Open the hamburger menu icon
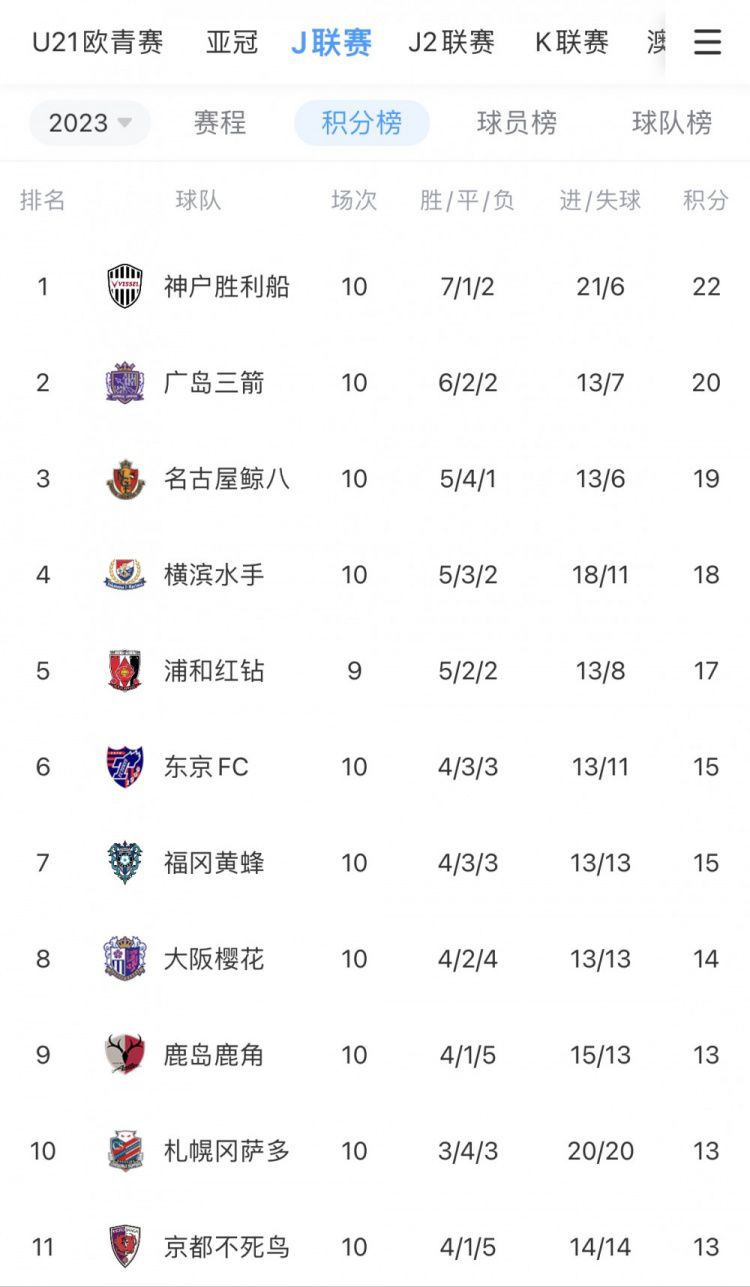 (708, 42)
